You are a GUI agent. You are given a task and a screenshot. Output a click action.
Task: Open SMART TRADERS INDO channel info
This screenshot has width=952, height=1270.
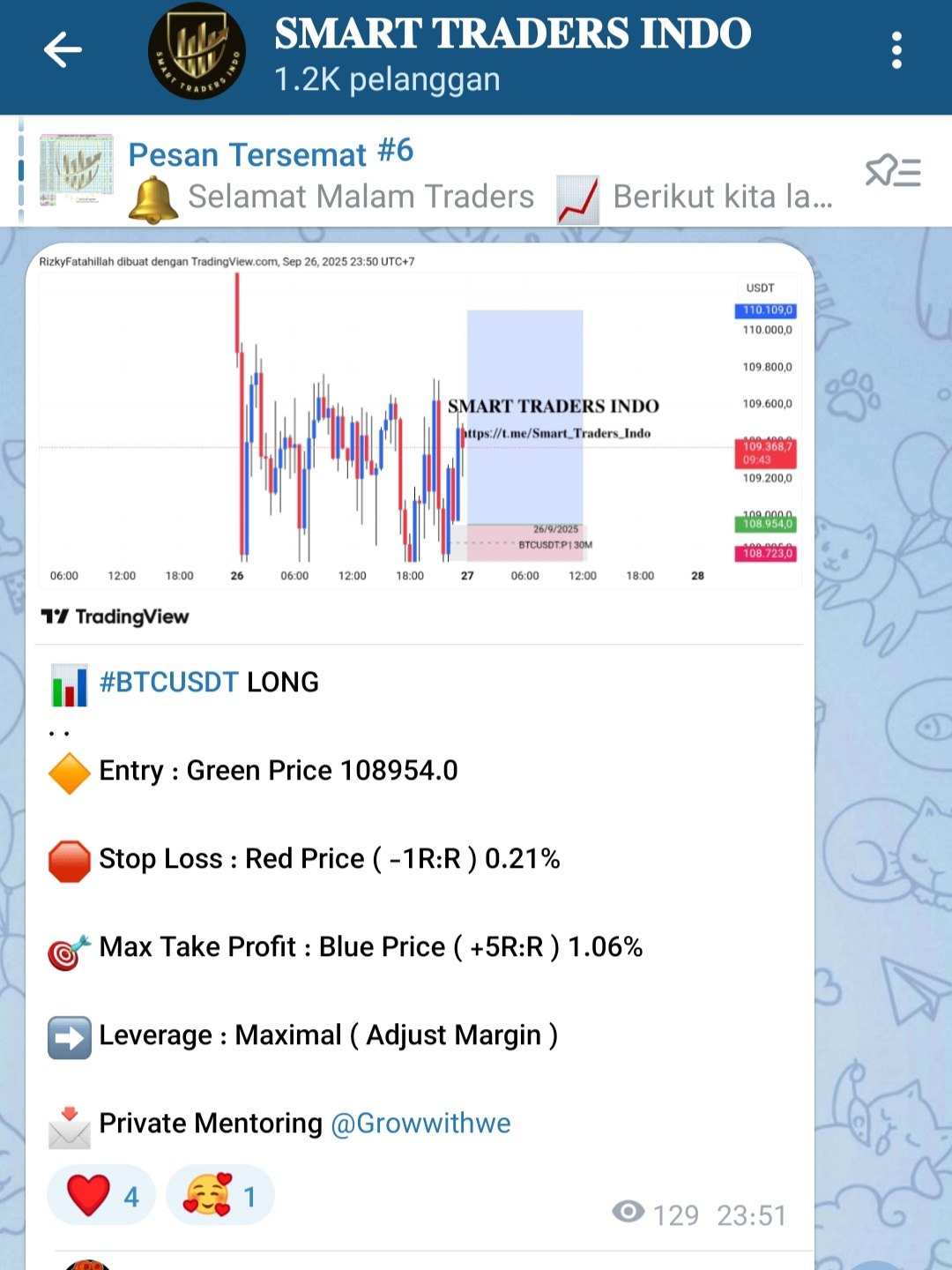click(x=511, y=53)
